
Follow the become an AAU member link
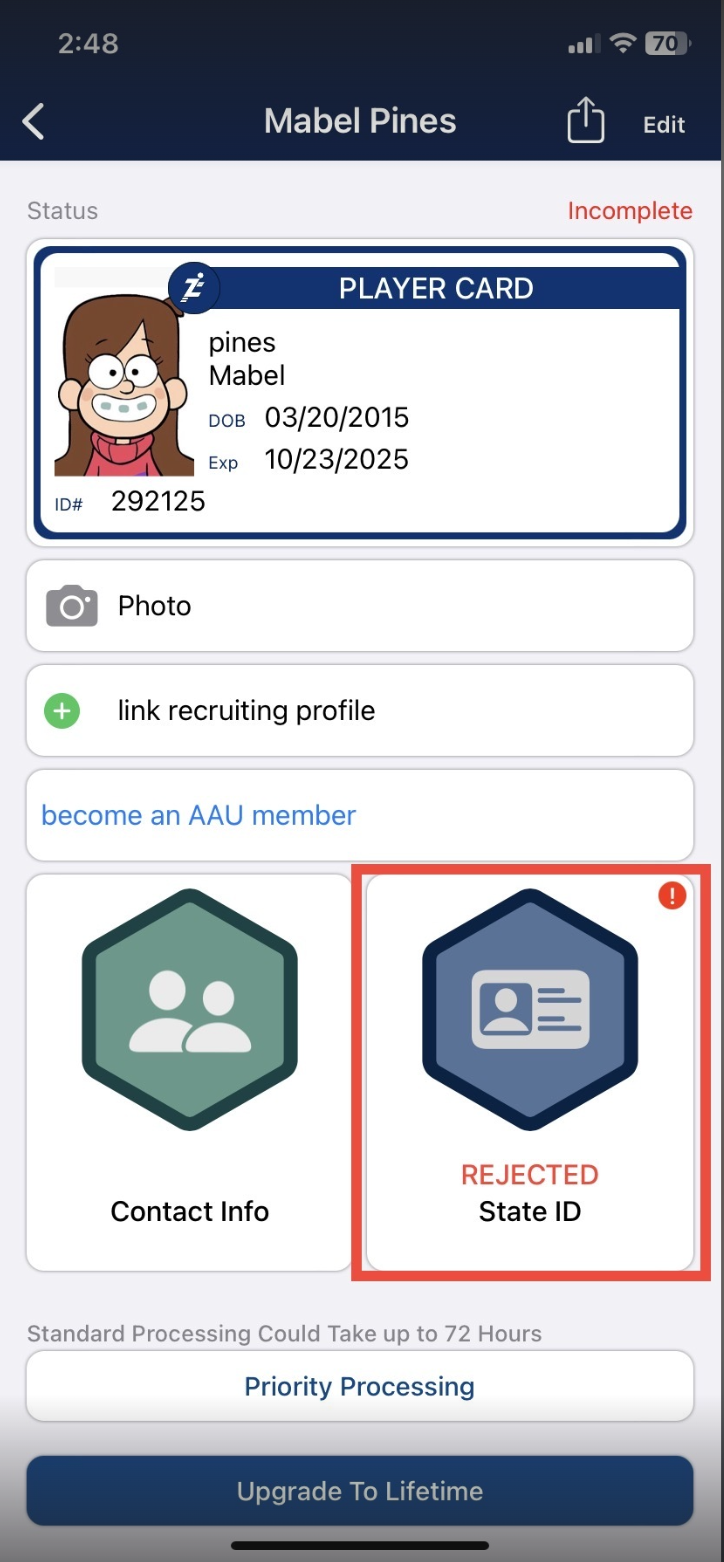tap(199, 816)
